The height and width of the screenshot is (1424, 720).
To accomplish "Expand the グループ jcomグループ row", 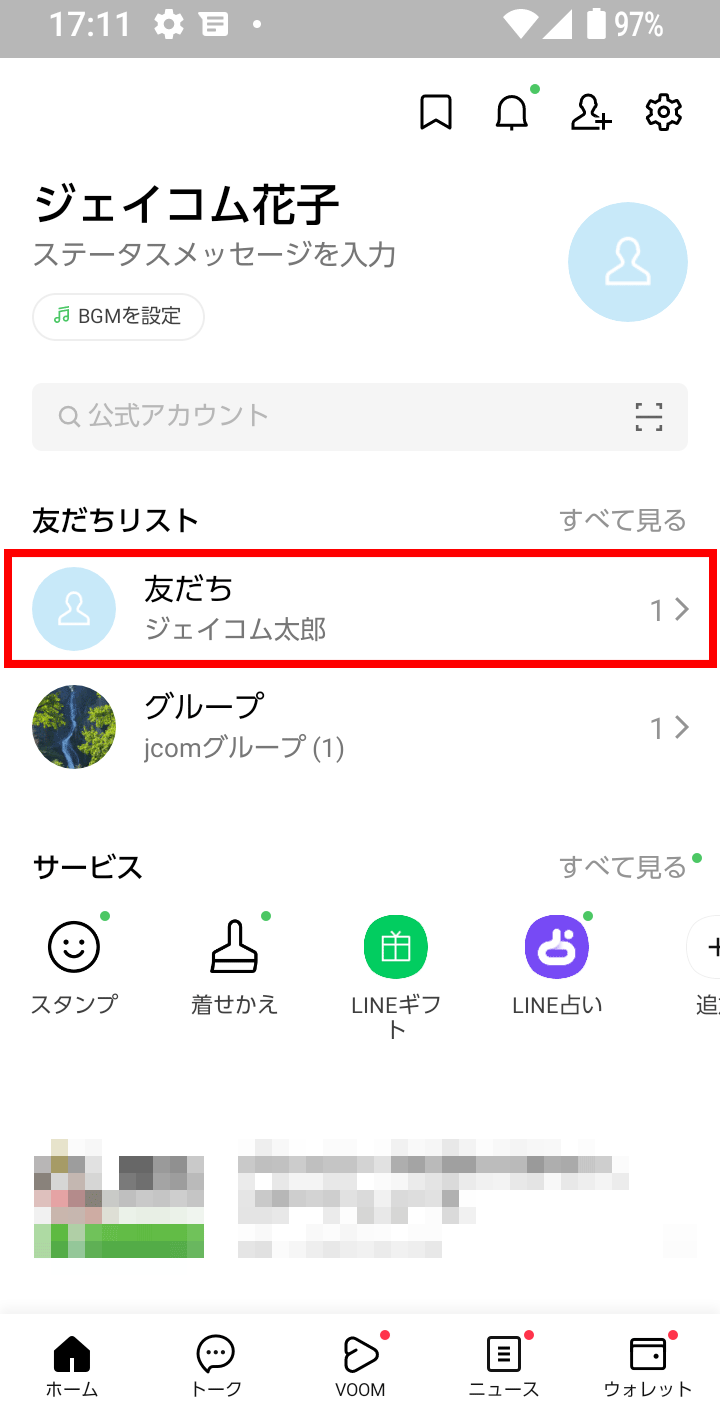I will click(x=360, y=727).
